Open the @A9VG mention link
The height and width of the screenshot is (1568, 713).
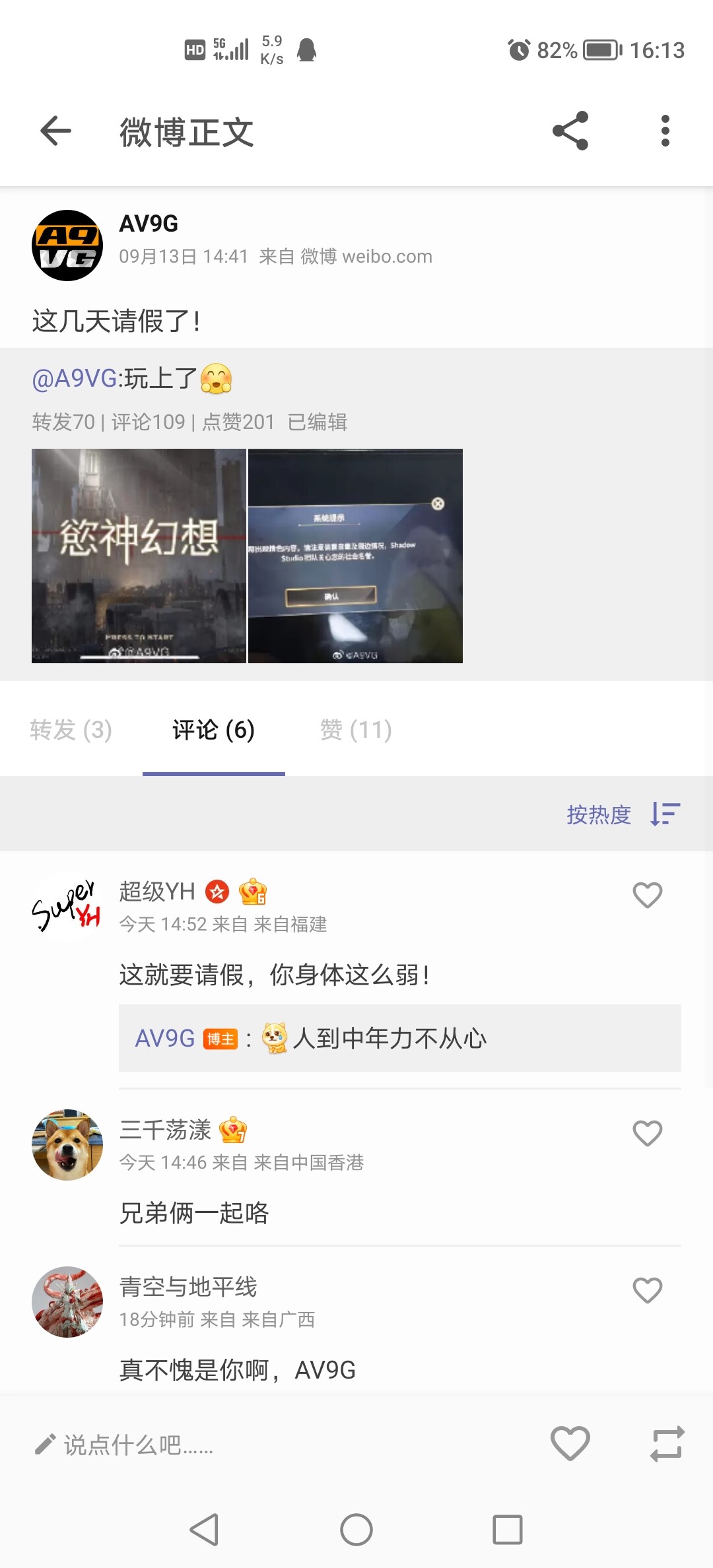coord(75,379)
